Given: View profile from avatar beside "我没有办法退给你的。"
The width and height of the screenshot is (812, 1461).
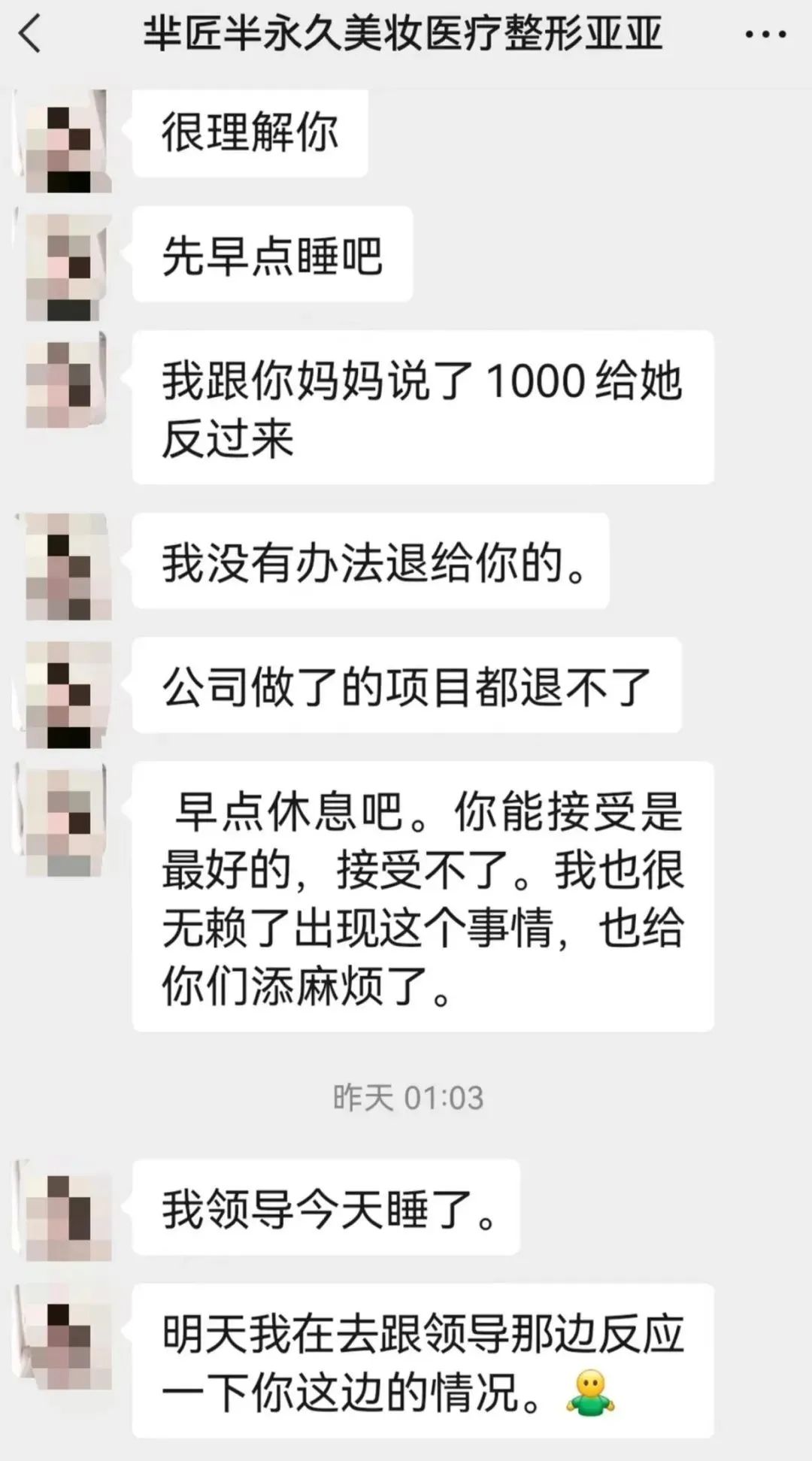Looking at the screenshot, I should (x=64, y=566).
